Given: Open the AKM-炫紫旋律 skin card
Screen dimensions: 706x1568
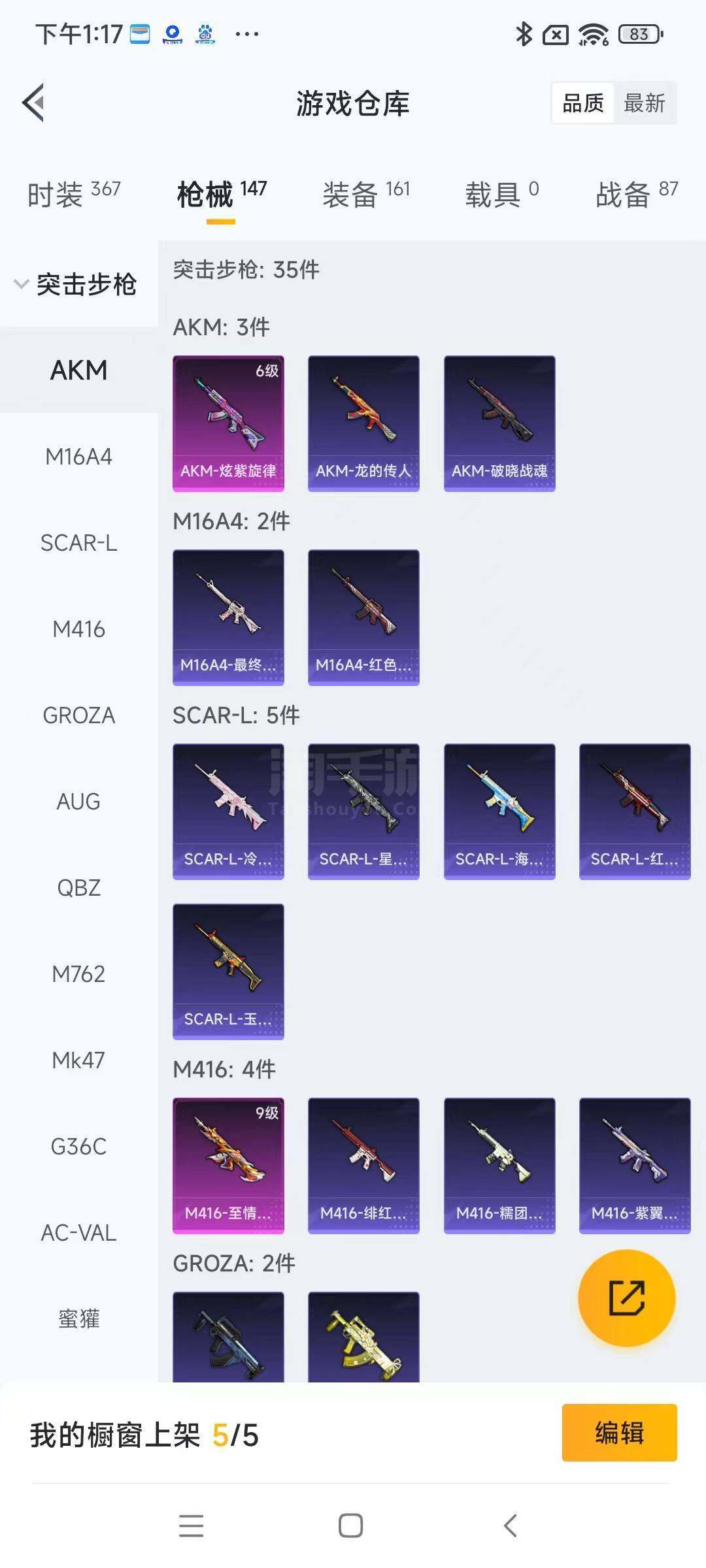Looking at the screenshot, I should pos(228,423).
